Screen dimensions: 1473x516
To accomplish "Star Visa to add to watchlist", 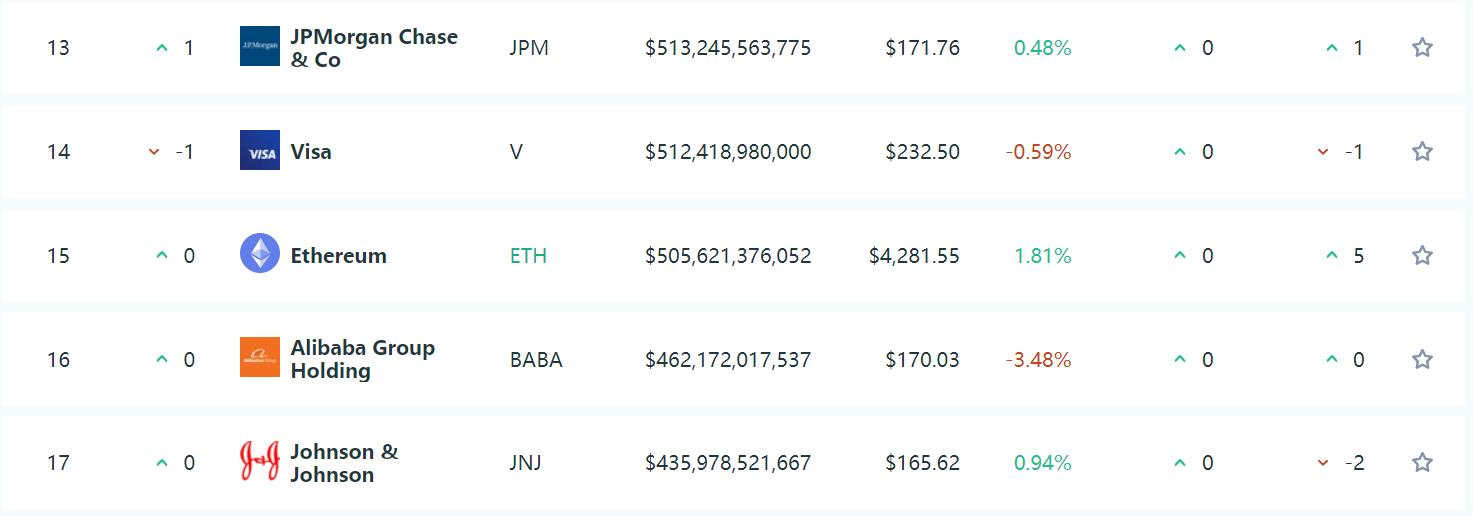I will [1422, 151].
